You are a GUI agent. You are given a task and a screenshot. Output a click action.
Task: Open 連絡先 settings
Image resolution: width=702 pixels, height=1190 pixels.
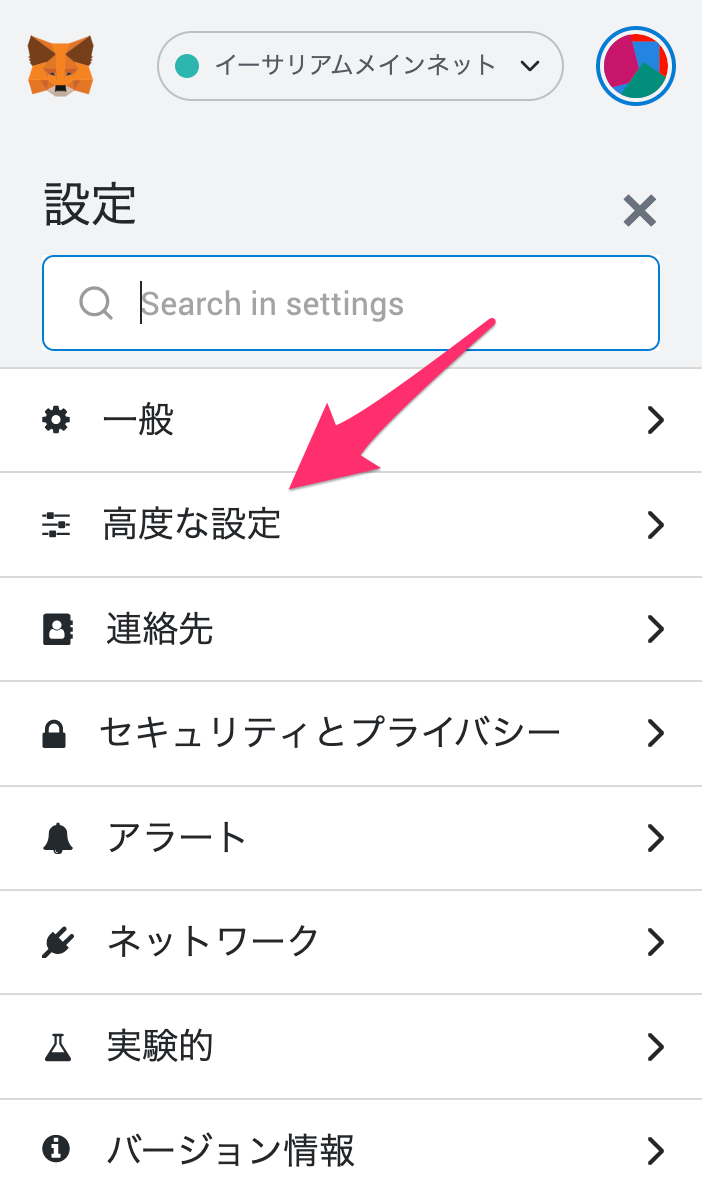(x=351, y=629)
